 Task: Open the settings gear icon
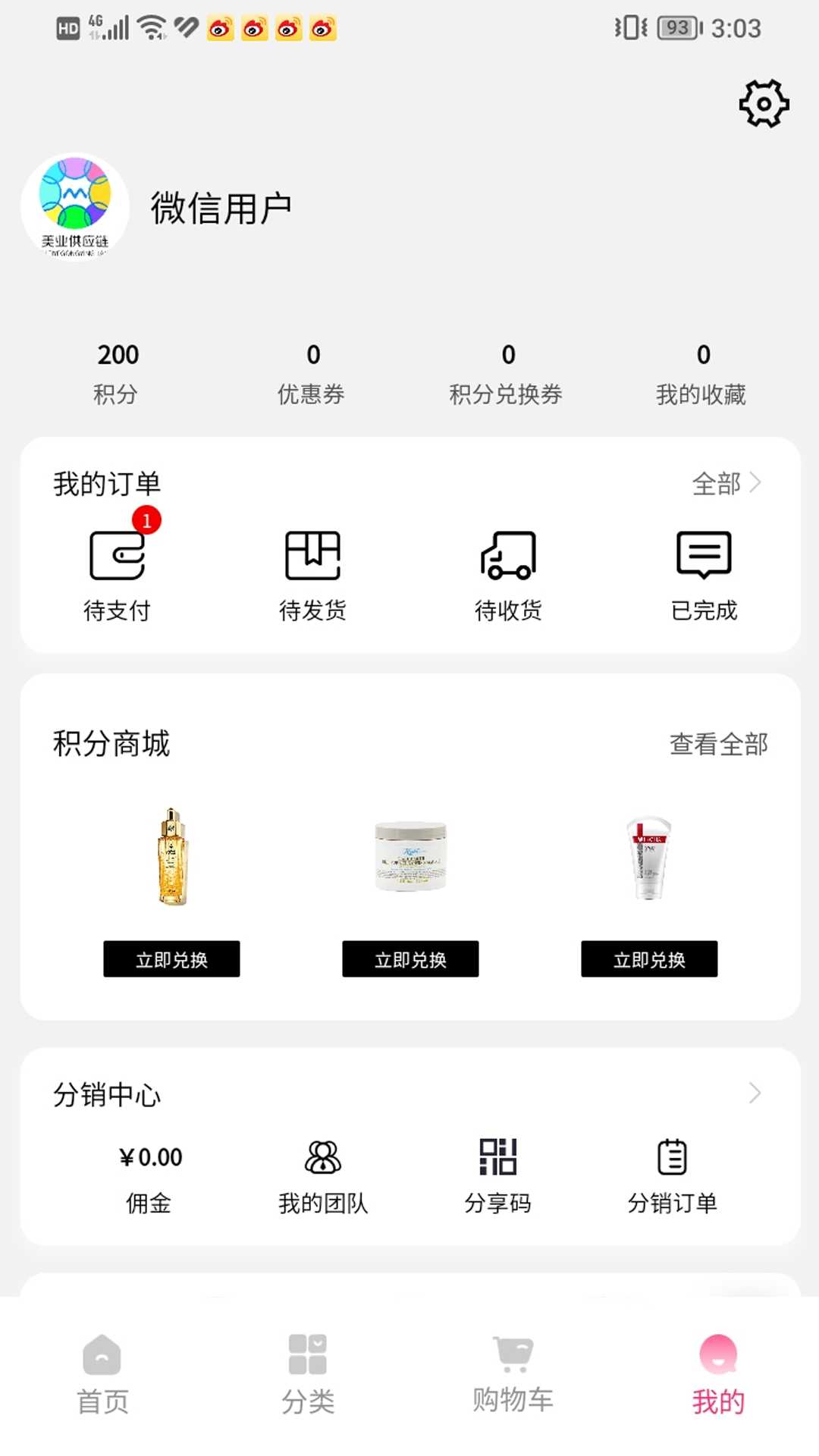coord(764,105)
